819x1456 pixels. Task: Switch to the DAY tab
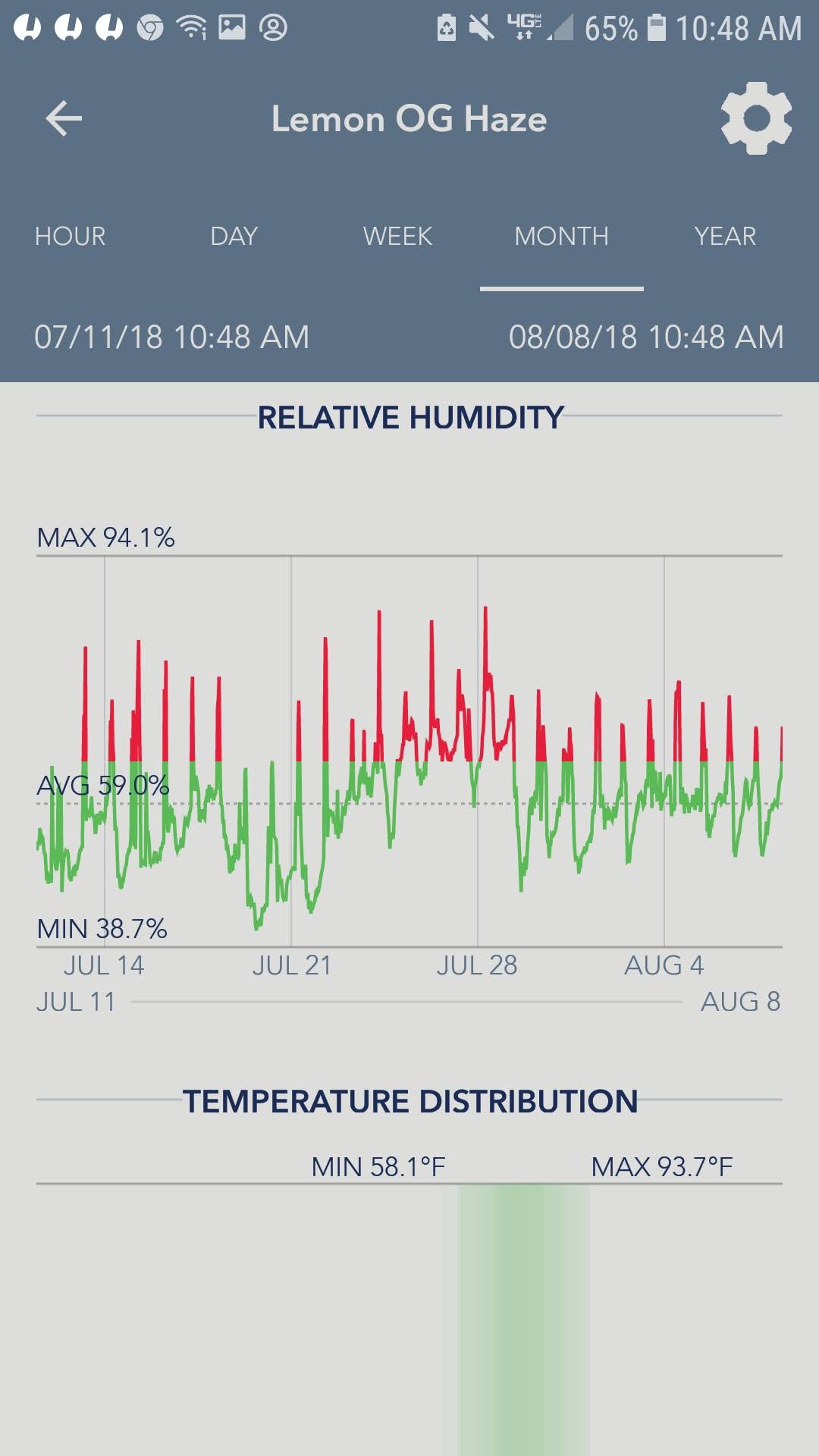pyautogui.click(x=234, y=237)
